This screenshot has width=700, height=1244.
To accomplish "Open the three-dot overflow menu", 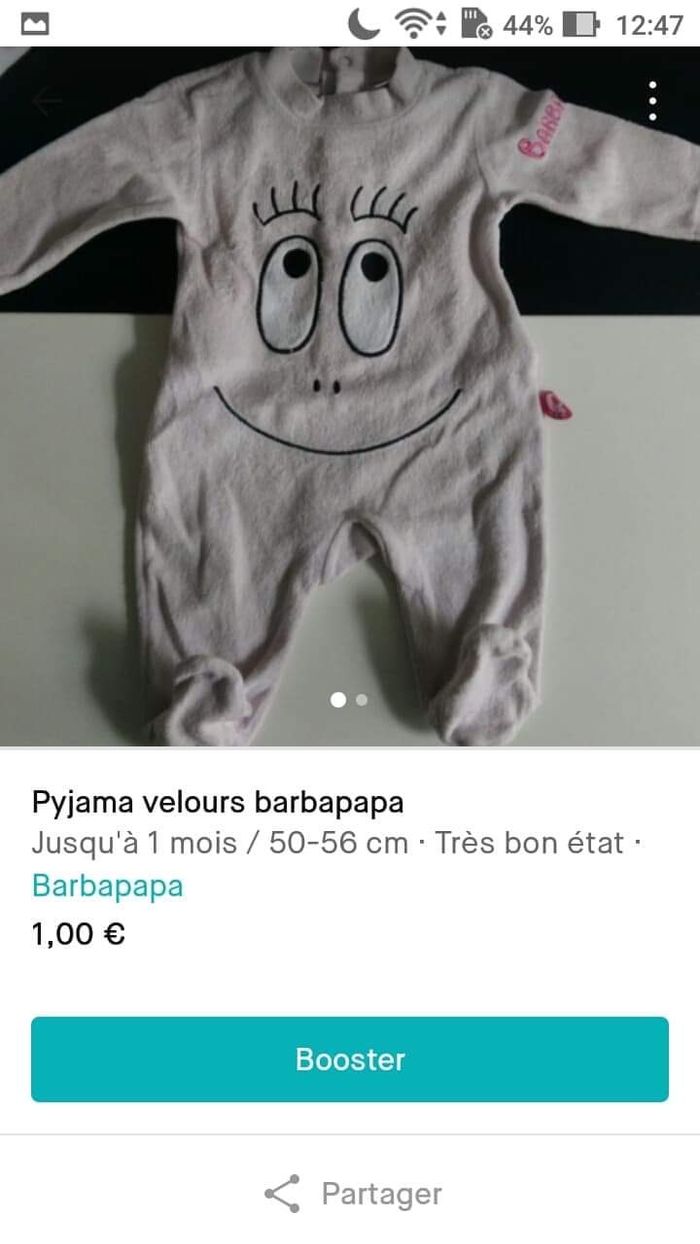I will (653, 101).
